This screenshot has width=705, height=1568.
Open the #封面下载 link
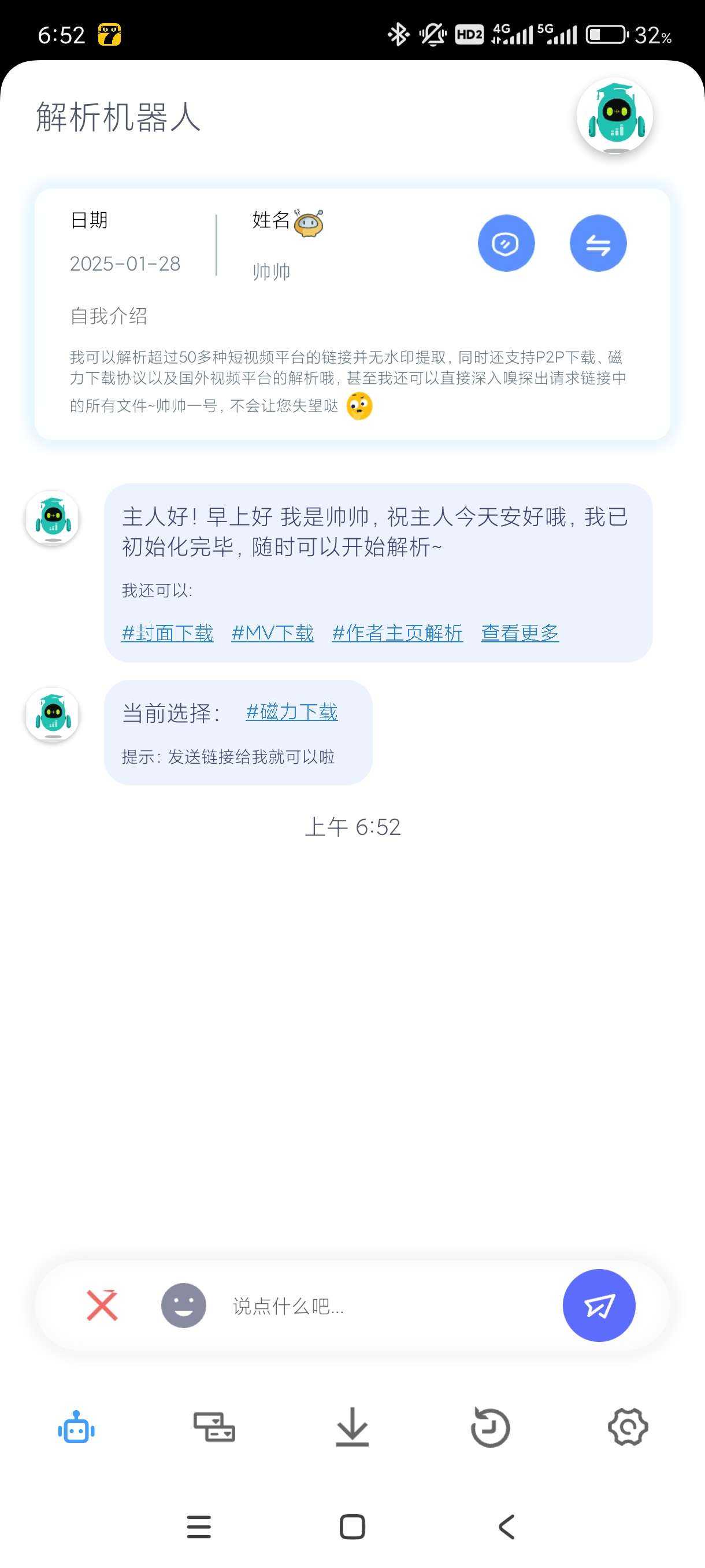pyautogui.click(x=167, y=633)
